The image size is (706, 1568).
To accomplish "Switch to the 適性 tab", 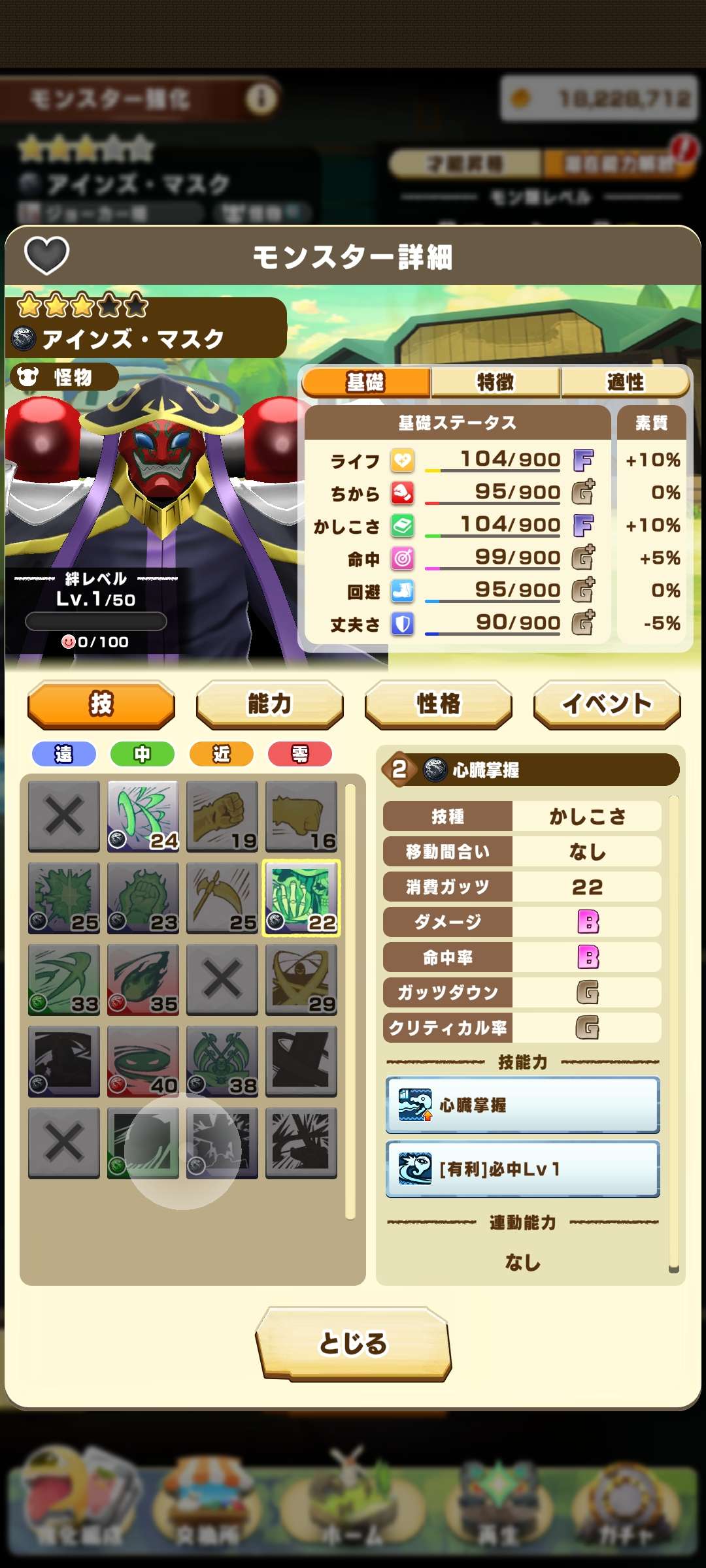I will (x=625, y=382).
